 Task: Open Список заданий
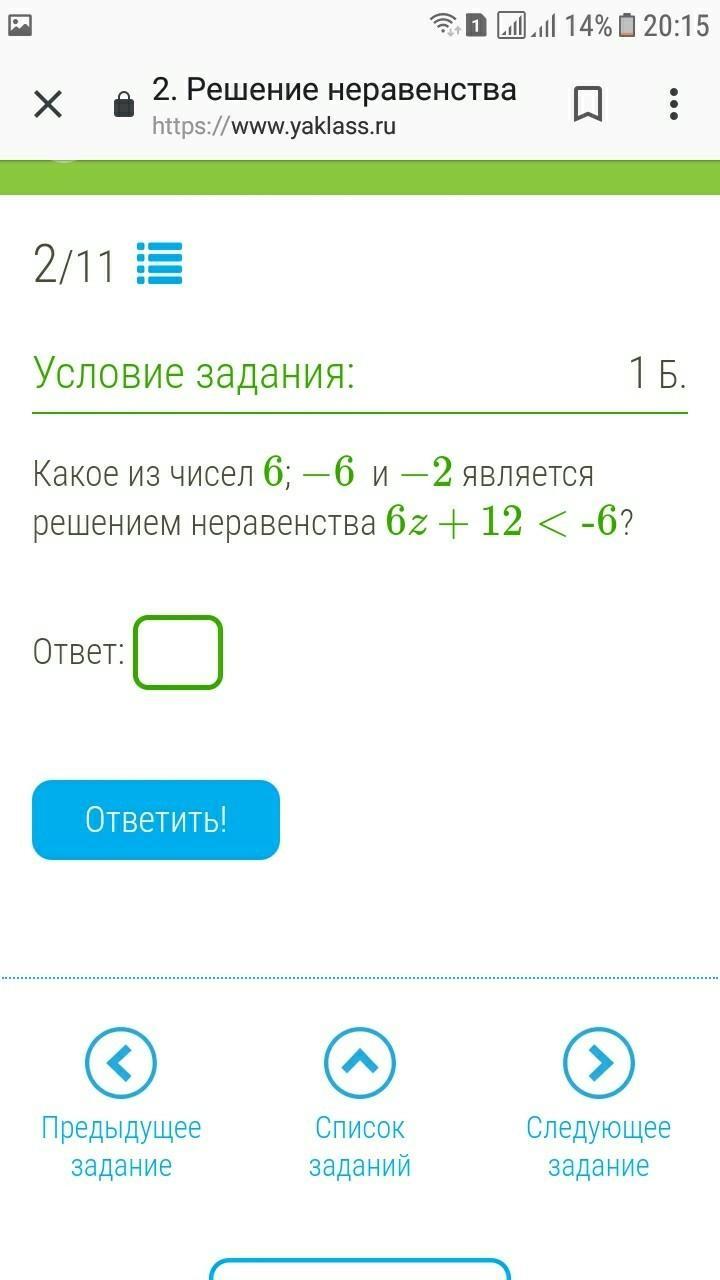(x=360, y=1104)
